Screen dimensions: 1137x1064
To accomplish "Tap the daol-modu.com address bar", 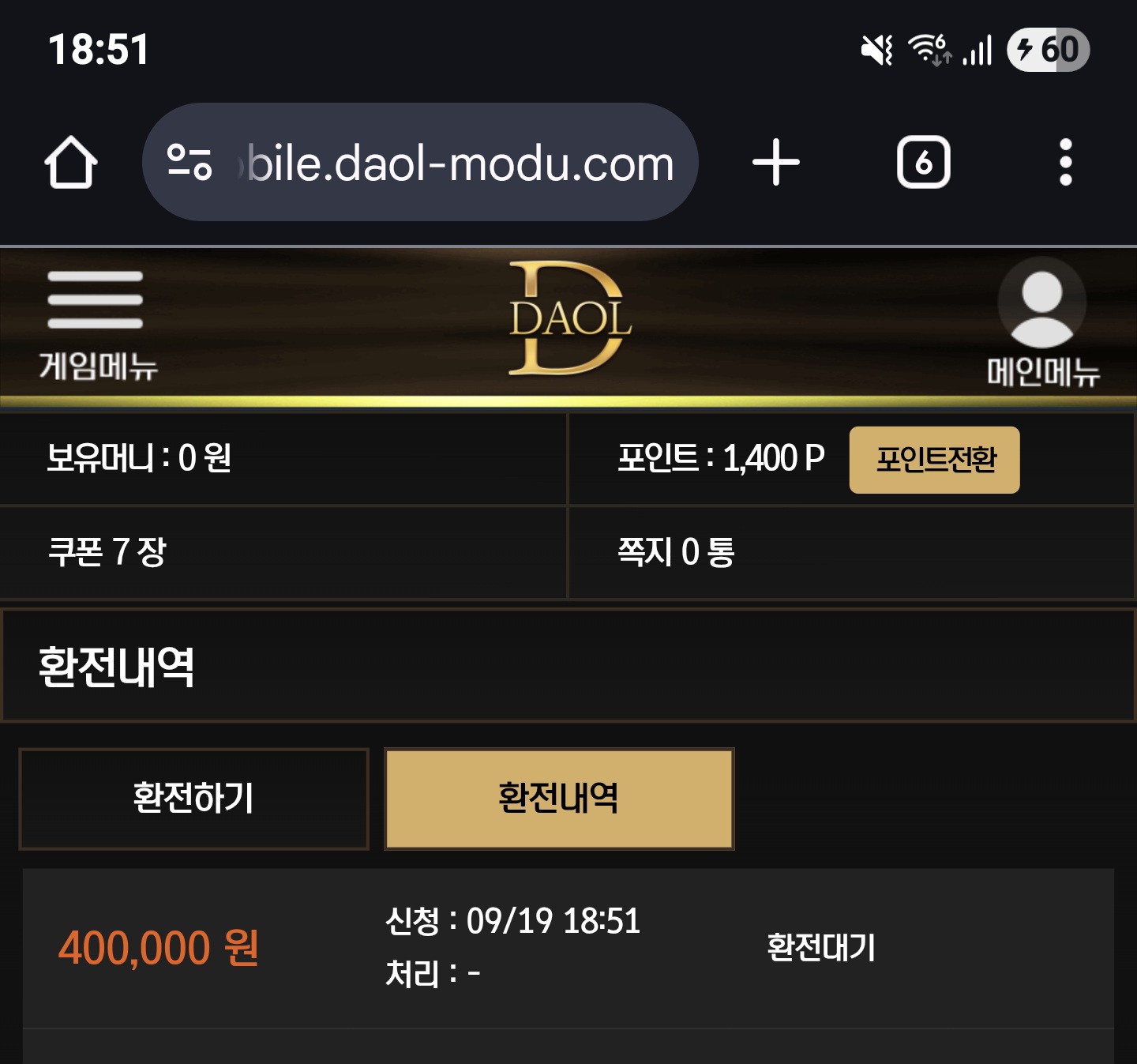I will click(458, 163).
